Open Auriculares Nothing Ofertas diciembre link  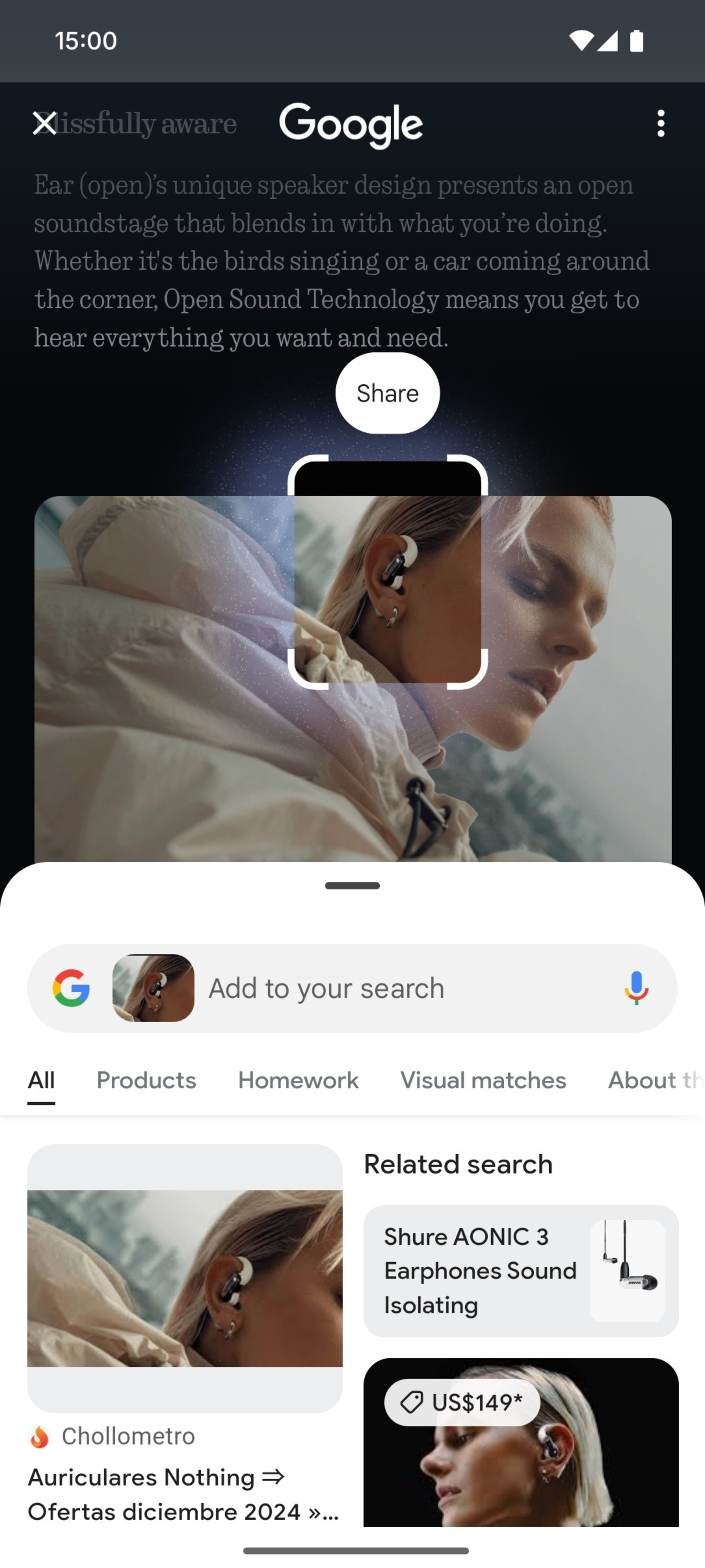[182, 1494]
